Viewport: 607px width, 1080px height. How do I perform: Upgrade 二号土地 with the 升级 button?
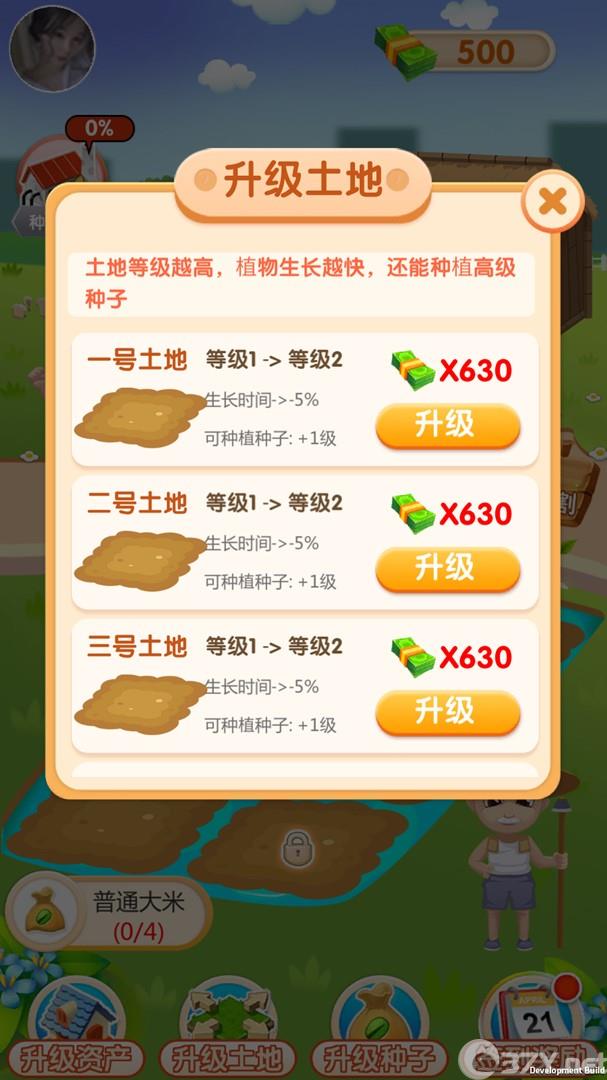[x=447, y=570]
